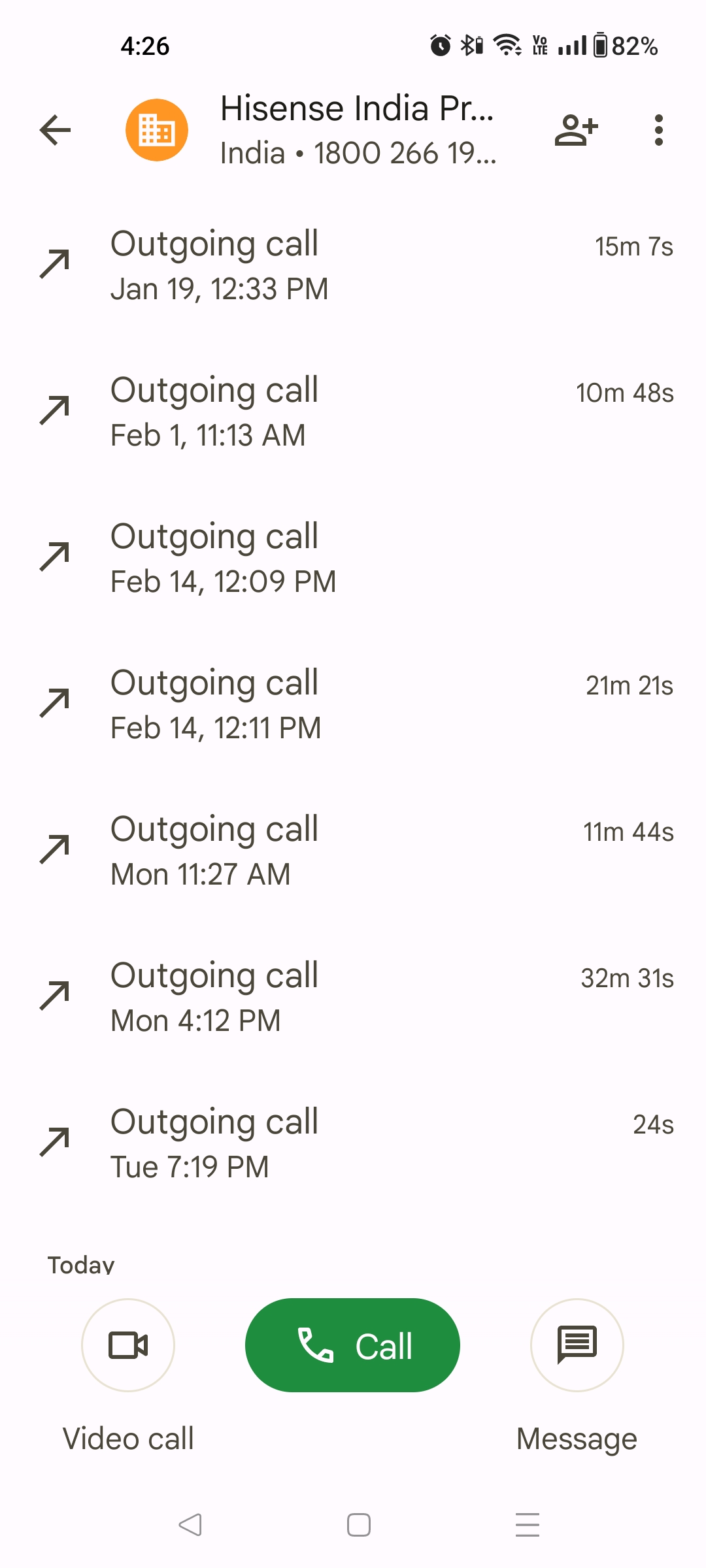706x1568 pixels.
Task: Select the Tue 7:19 PM call entry
Action: pos(353,1144)
